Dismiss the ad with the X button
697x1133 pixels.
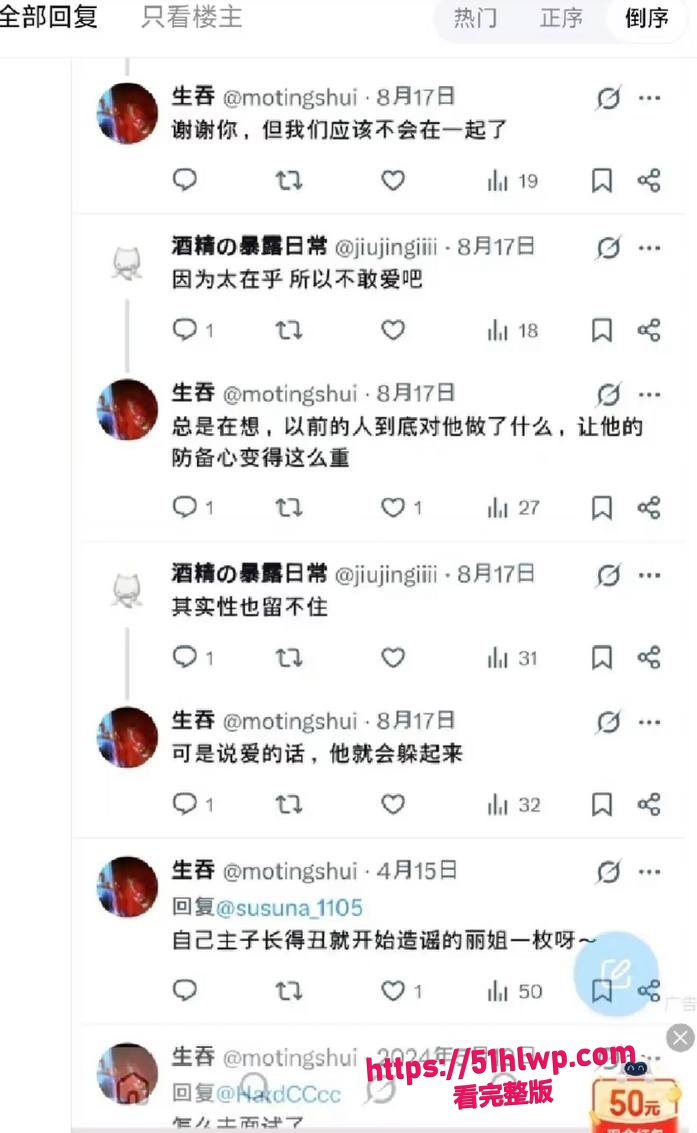[680, 1038]
